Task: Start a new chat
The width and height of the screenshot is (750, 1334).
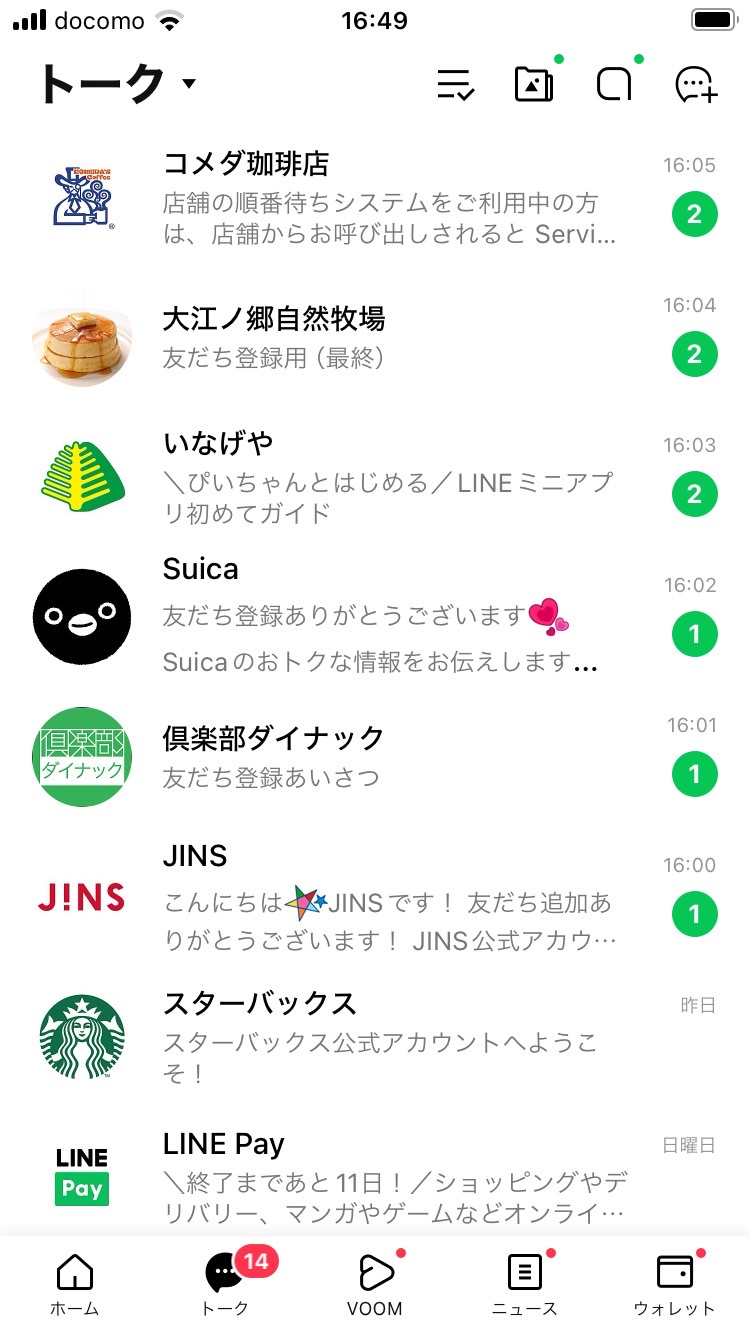Action: (x=696, y=84)
